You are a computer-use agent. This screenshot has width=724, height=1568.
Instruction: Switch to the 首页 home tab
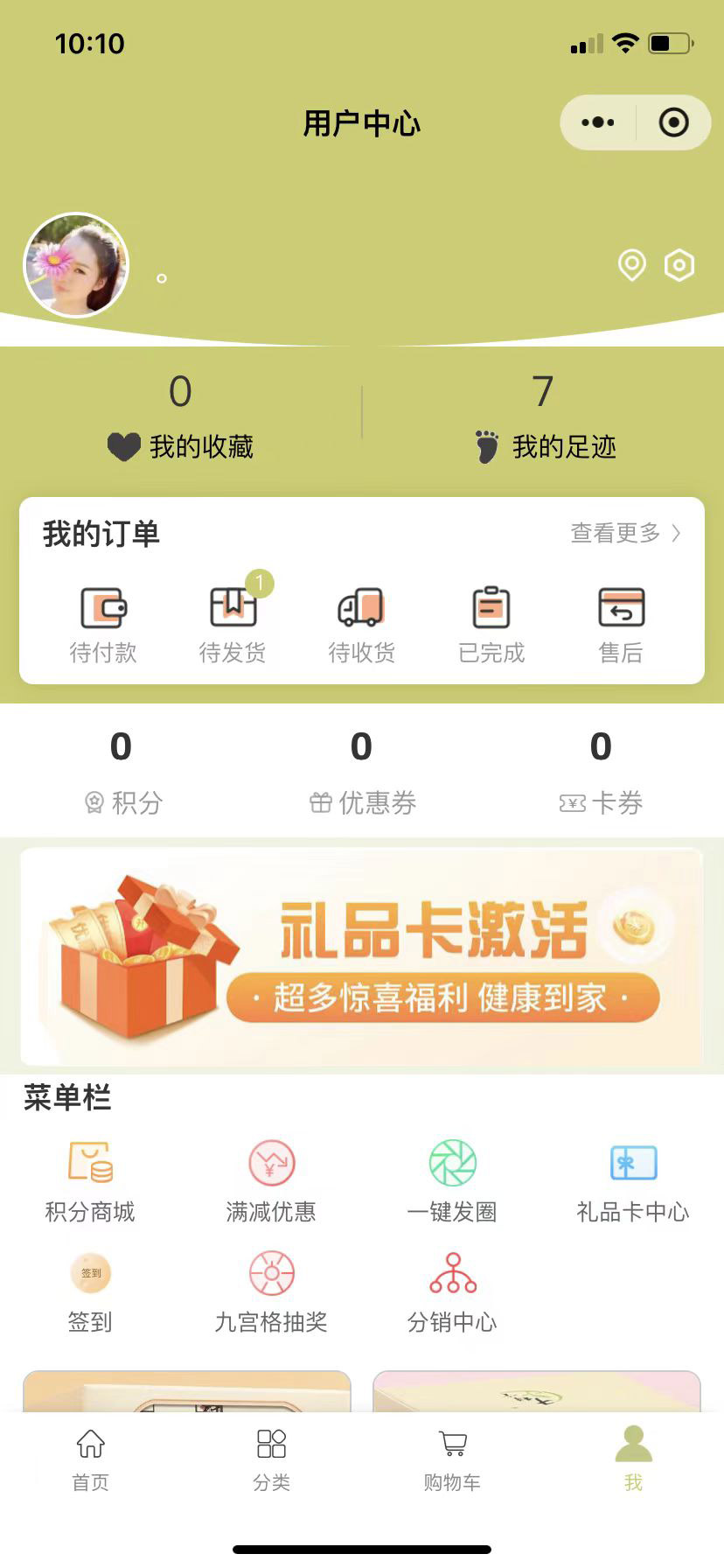coord(90,1459)
